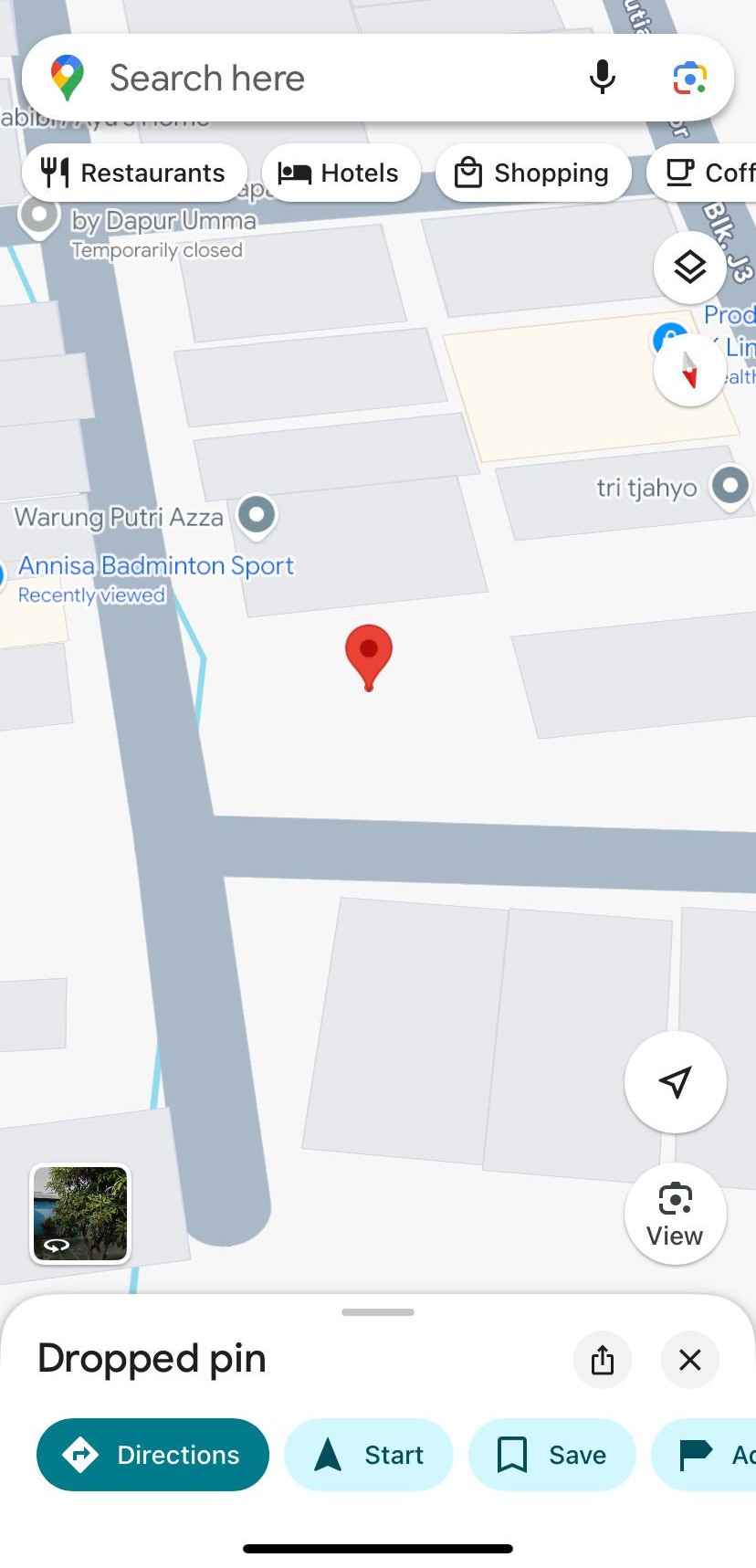756x1568 pixels.
Task: Open Warung Putri Azza place
Action: tap(257, 515)
